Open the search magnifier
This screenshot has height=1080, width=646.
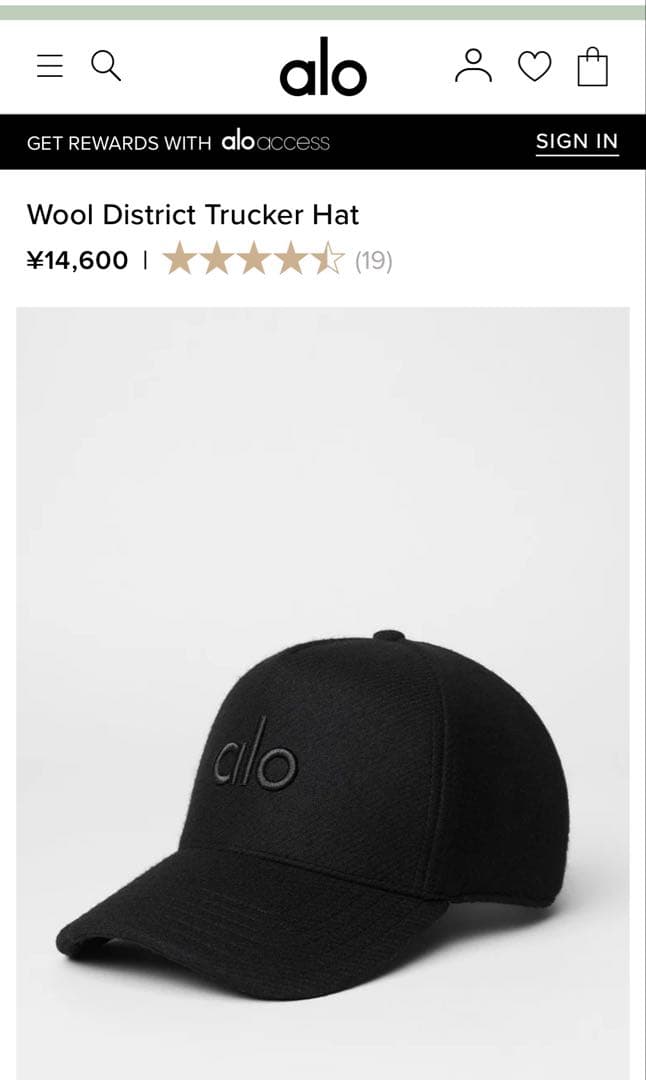[106, 66]
